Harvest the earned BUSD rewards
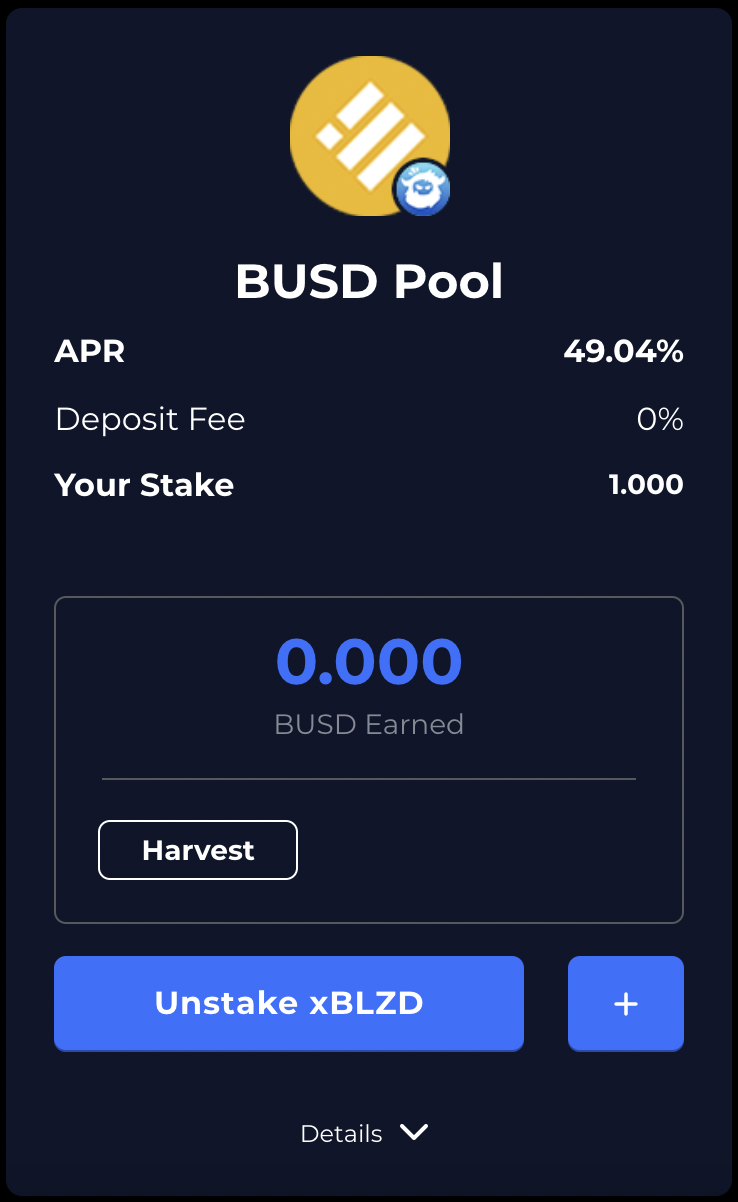738x1202 pixels. [x=198, y=850]
